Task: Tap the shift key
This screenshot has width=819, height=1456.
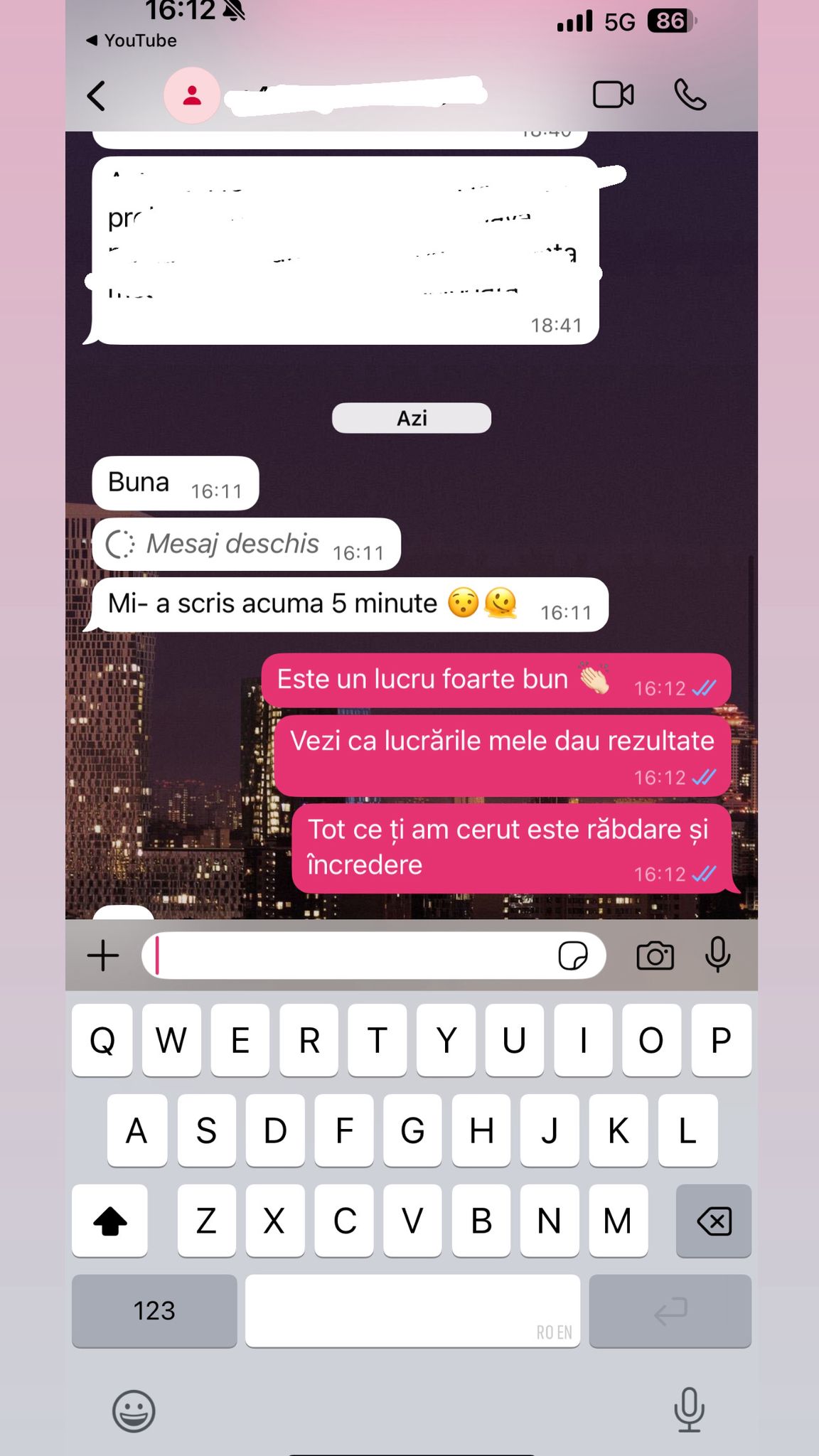Action: click(109, 1221)
